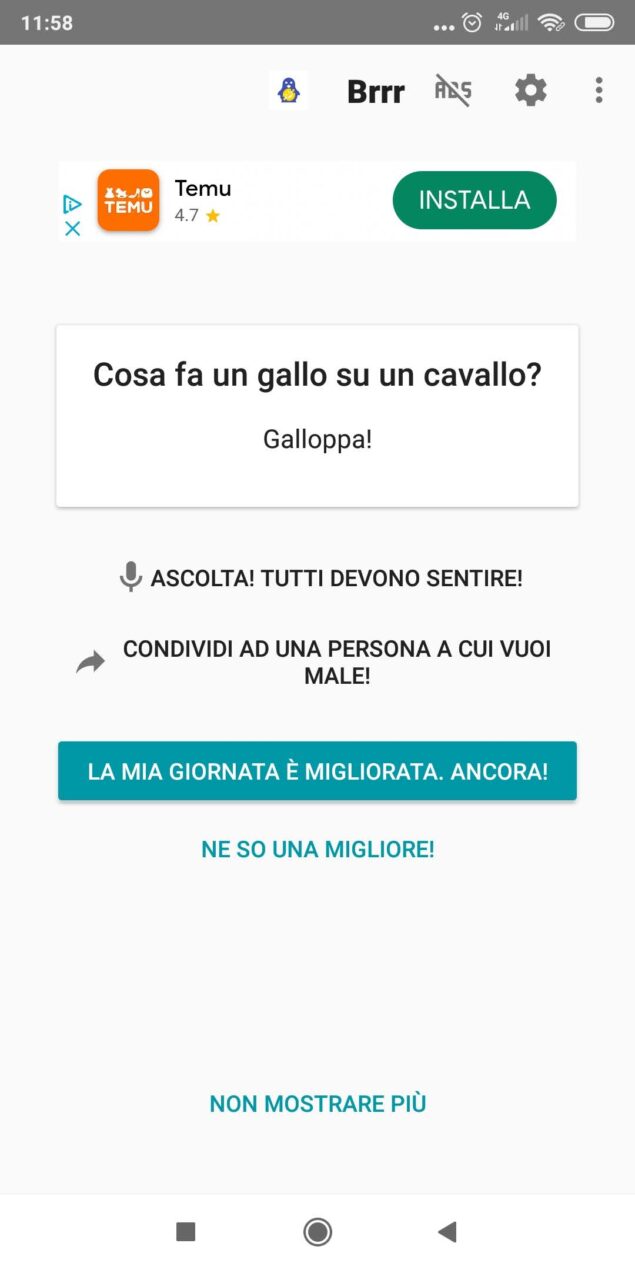The width and height of the screenshot is (635, 1270).
Task: Tap Ne so una migliore
Action: pyautogui.click(x=318, y=850)
